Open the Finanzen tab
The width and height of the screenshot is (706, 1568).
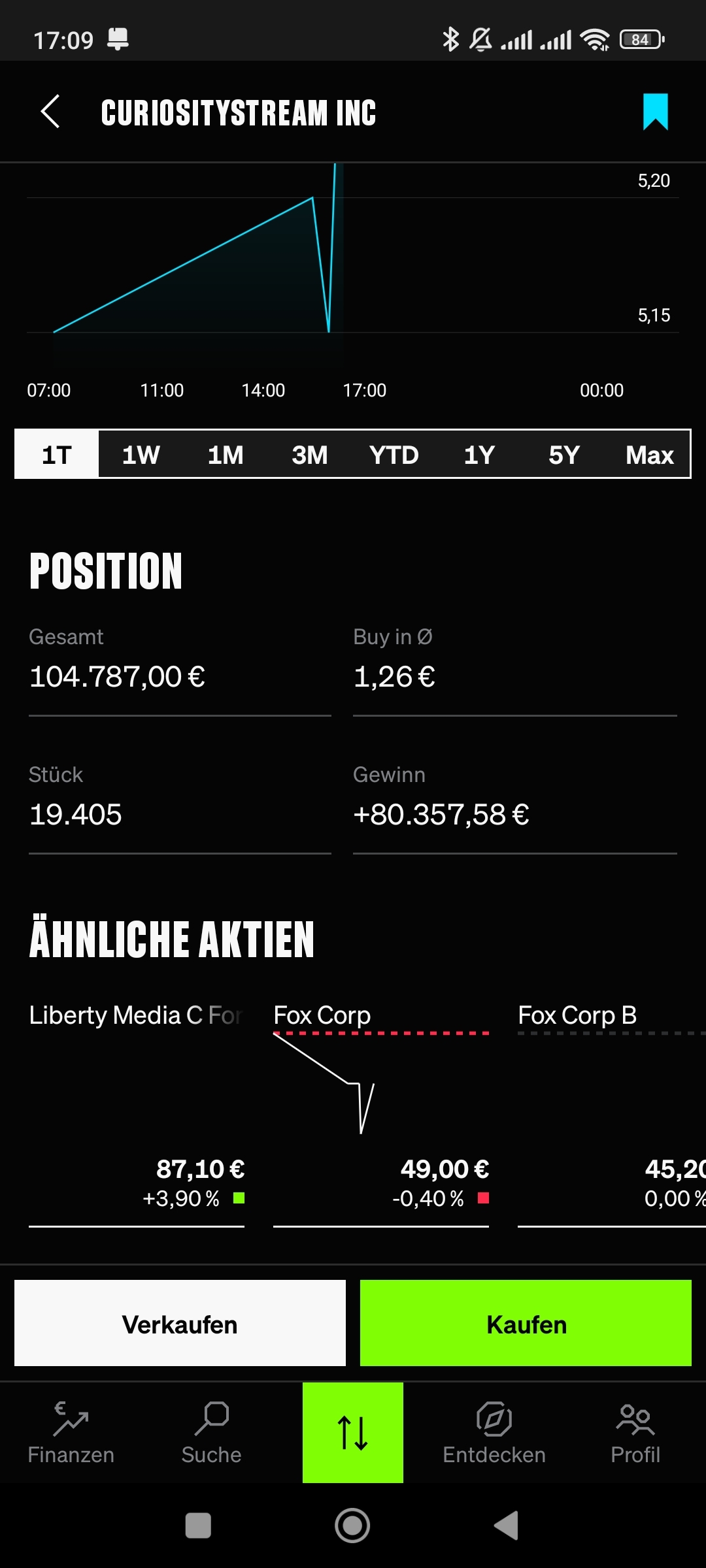71,1433
